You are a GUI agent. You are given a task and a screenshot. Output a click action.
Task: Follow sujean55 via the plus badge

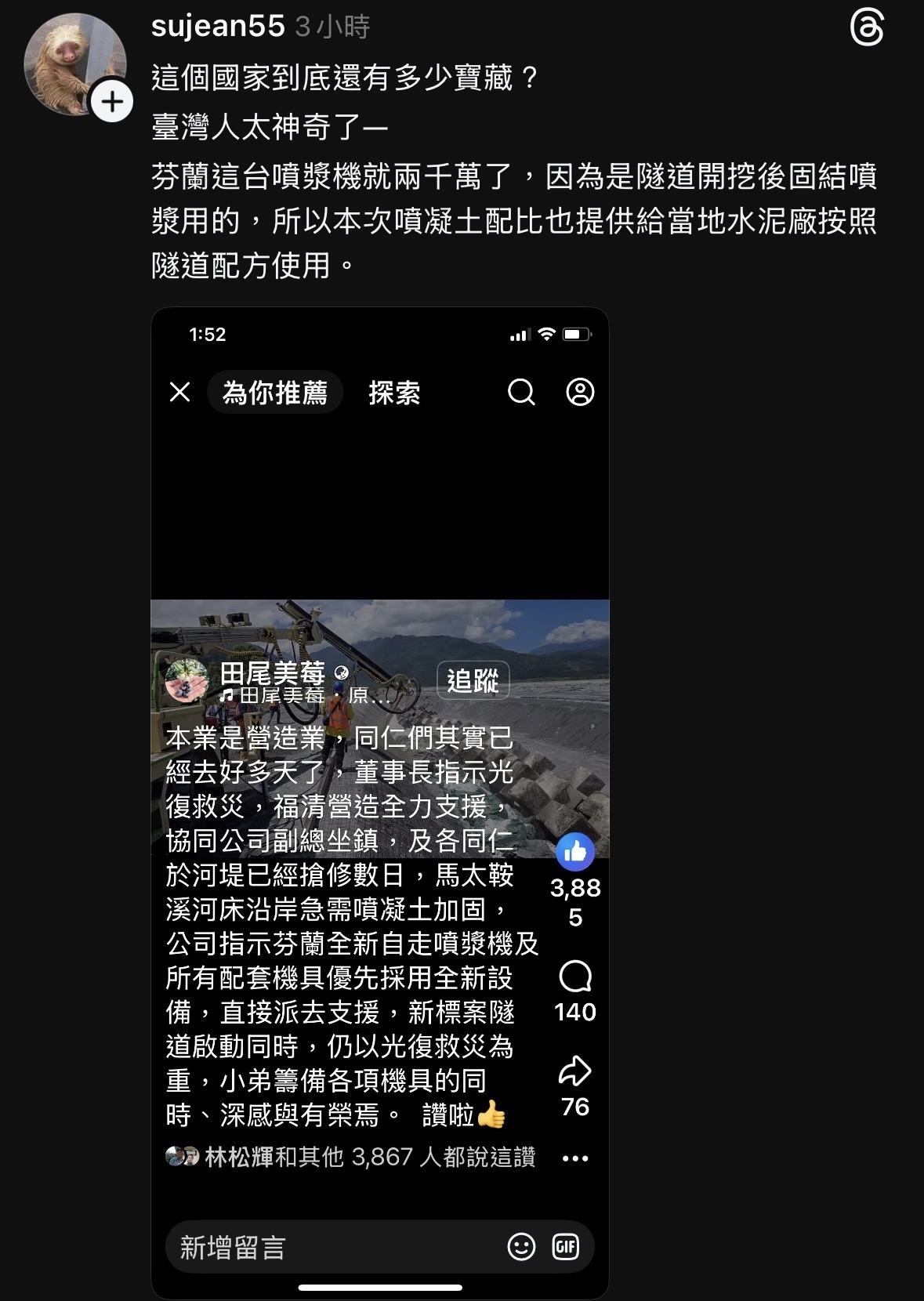112,102
